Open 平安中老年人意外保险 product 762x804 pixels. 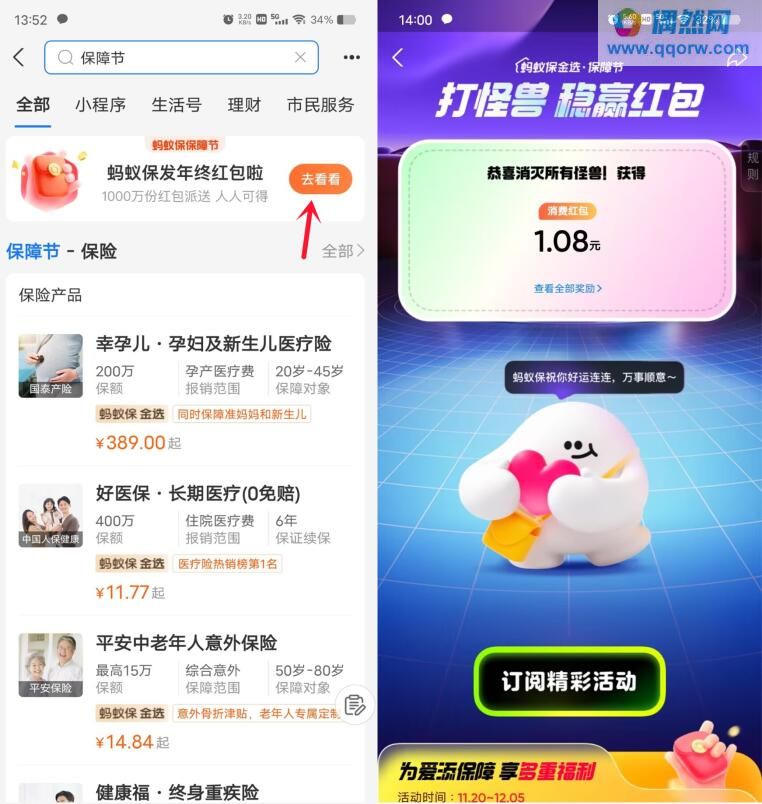coord(186,642)
